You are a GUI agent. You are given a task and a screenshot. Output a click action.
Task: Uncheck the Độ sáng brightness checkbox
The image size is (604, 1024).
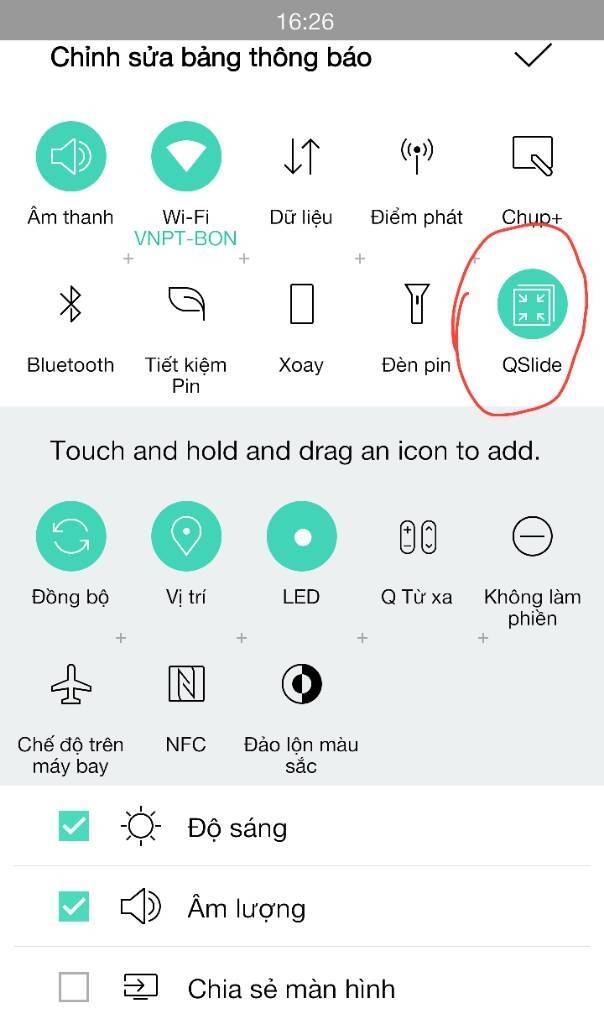tap(74, 827)
